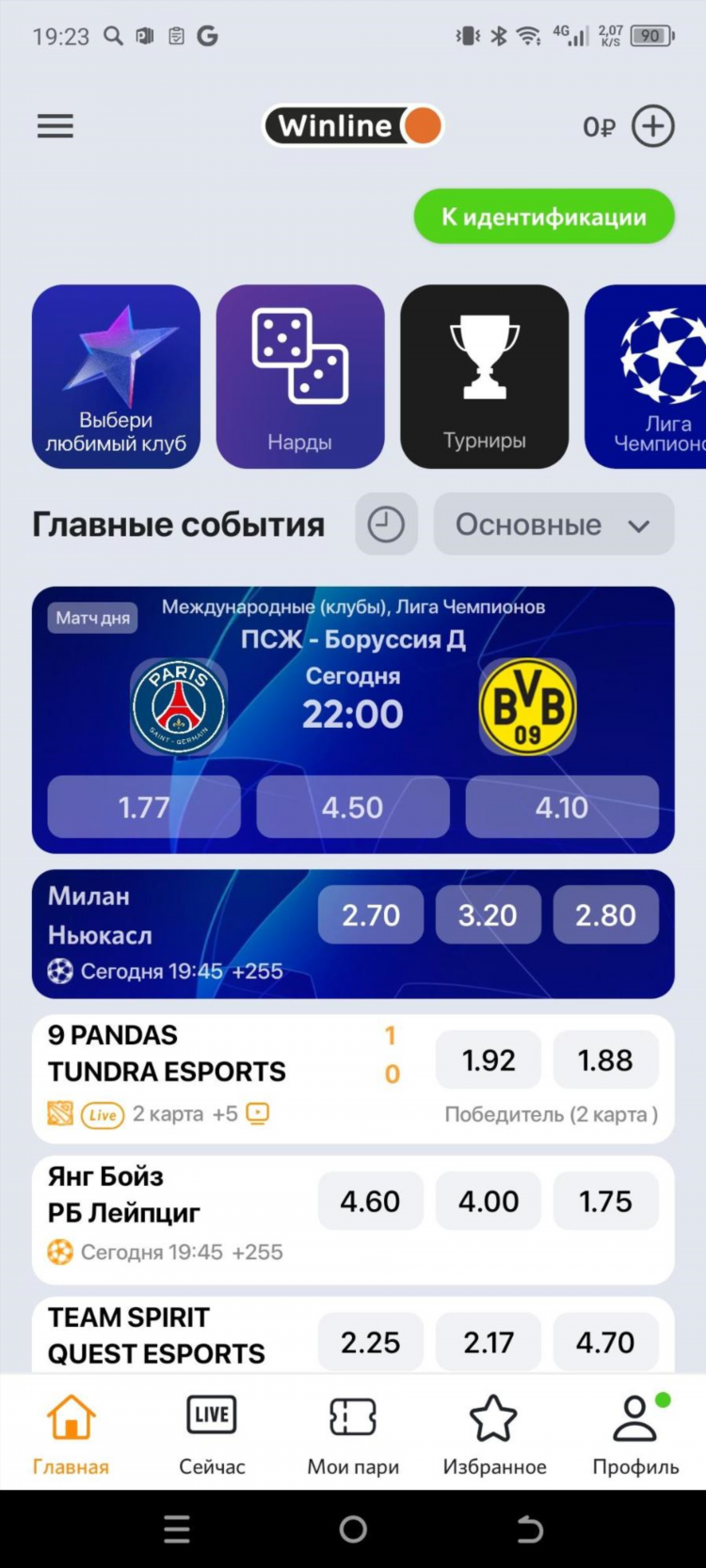Tap the clock filter icon
This screenshot has width=706, height=1568.
pyautogui.click(x=386, y=525)
